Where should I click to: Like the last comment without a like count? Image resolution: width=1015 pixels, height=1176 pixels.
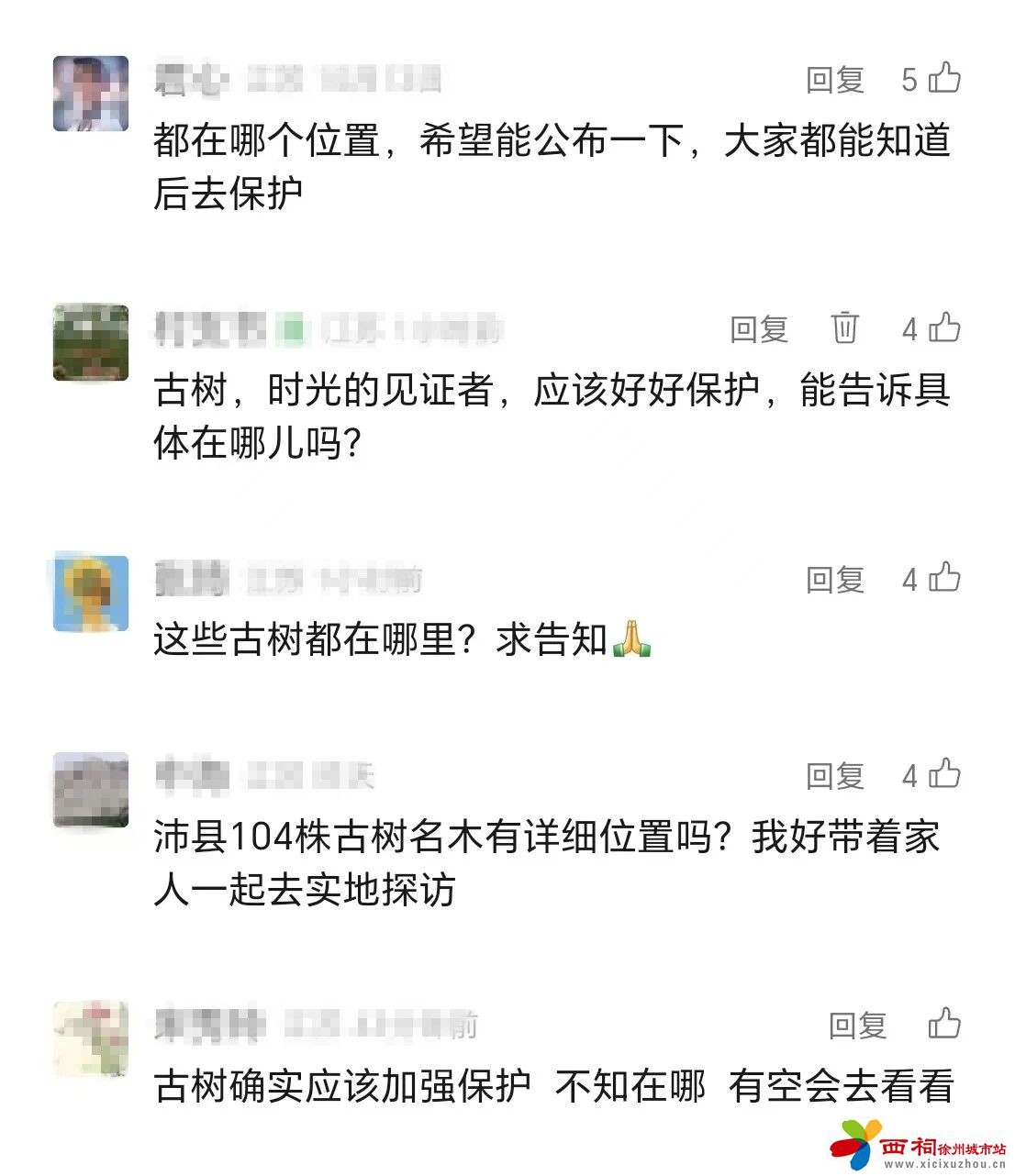pos(945,1026)
